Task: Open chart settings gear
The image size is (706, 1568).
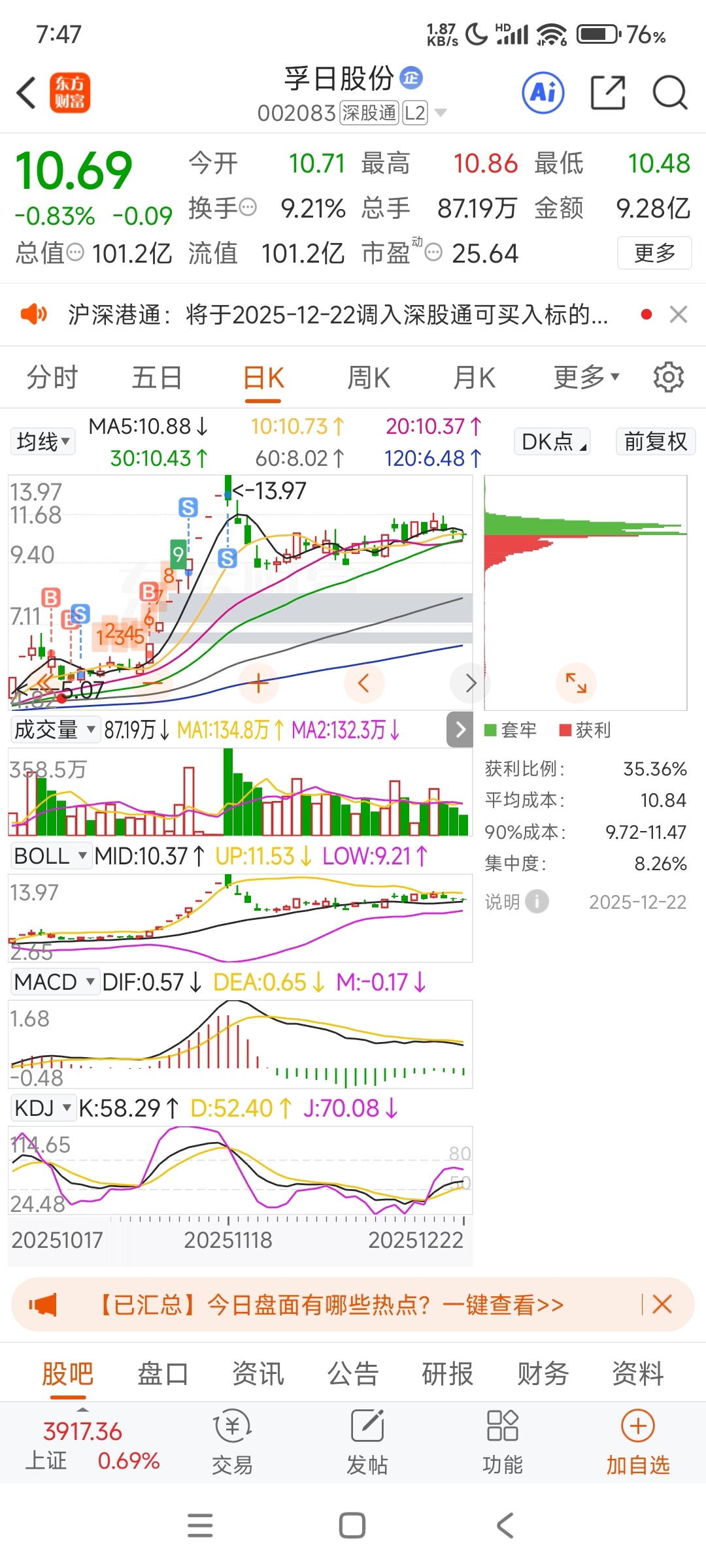Action: pyautogui.click(x=668, y=378)
